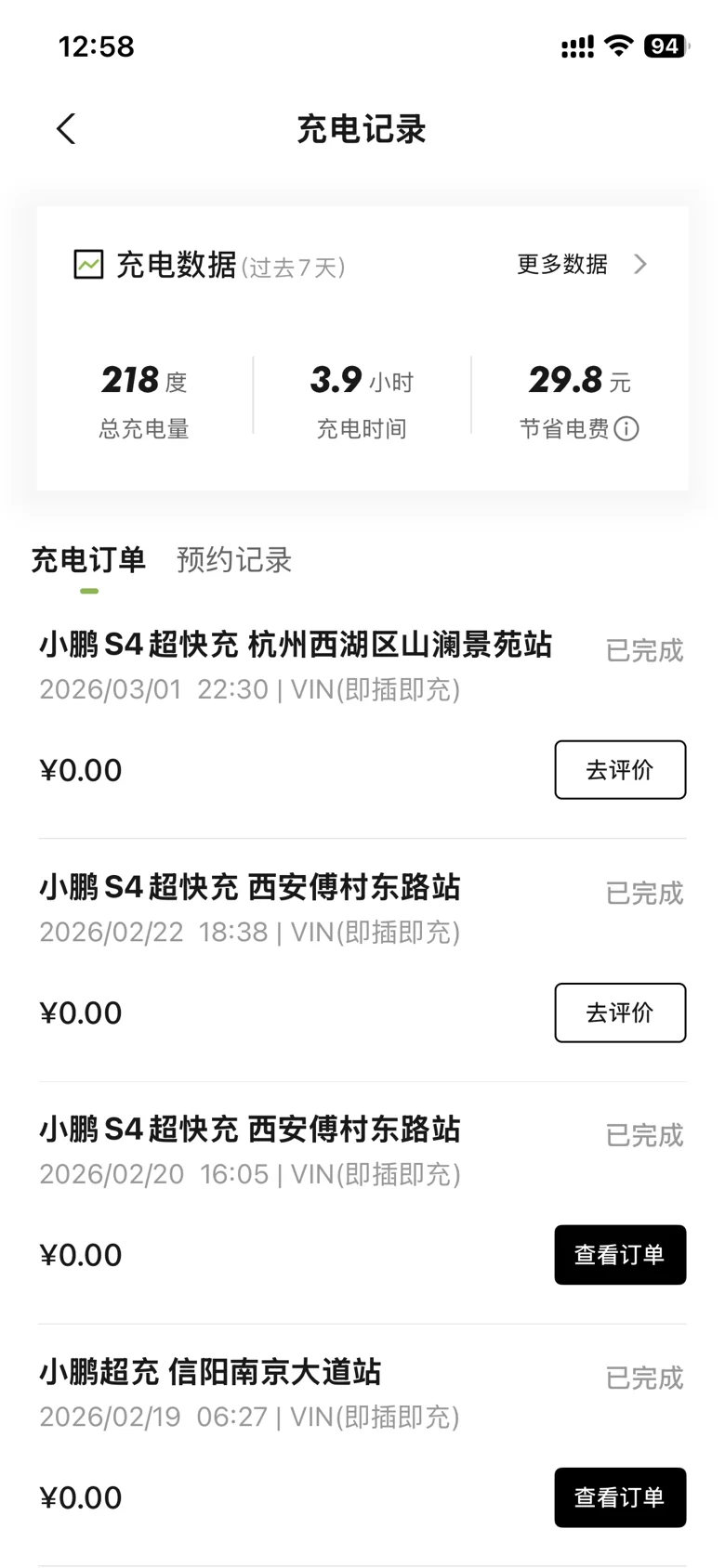Open the 2026/02/20 16:05 西安傅村东路站 order

click(x=250, y=1130)
